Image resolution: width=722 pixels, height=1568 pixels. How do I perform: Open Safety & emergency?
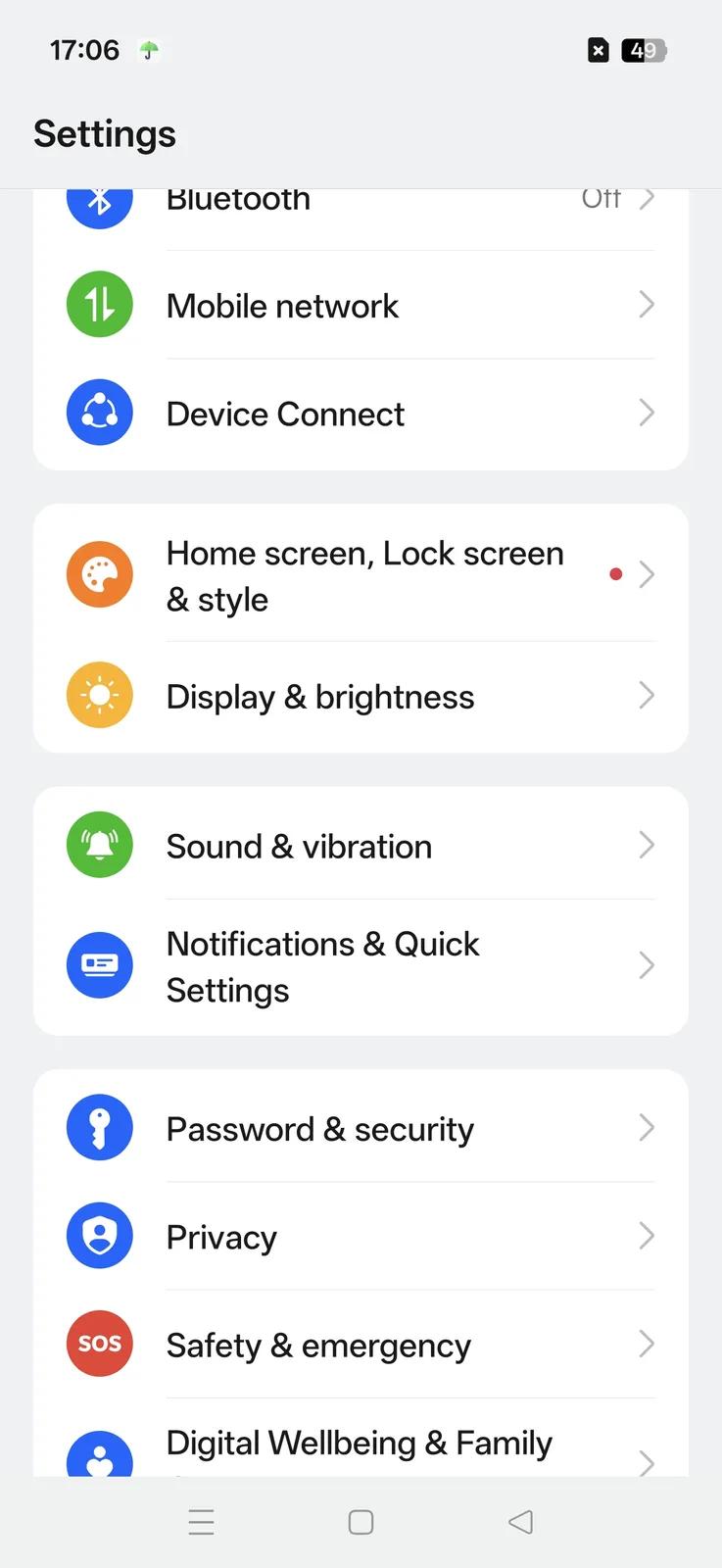tap(361, 1345)
